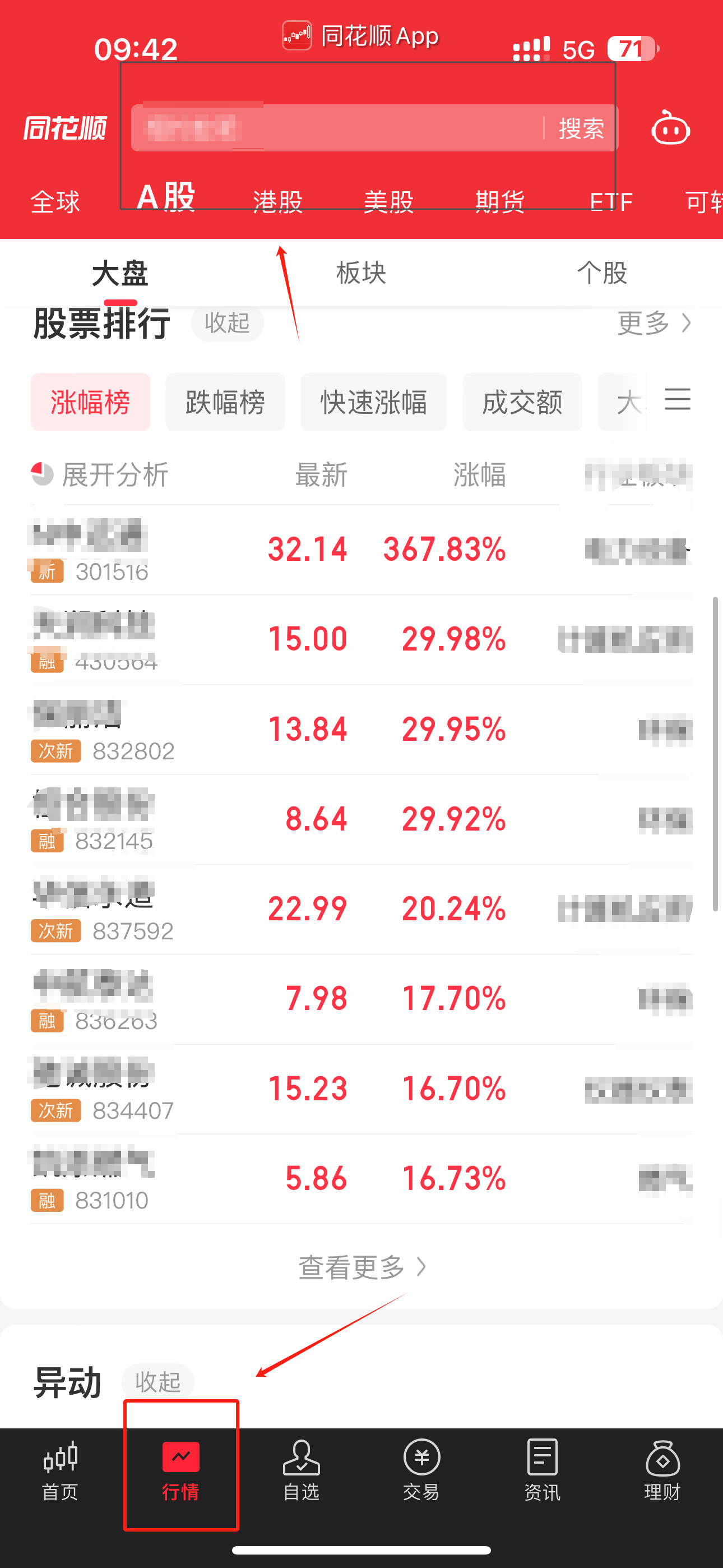723x1568 pixels.
Task: Switch to the 板块 sub-tab
Action: pos(361,273)
